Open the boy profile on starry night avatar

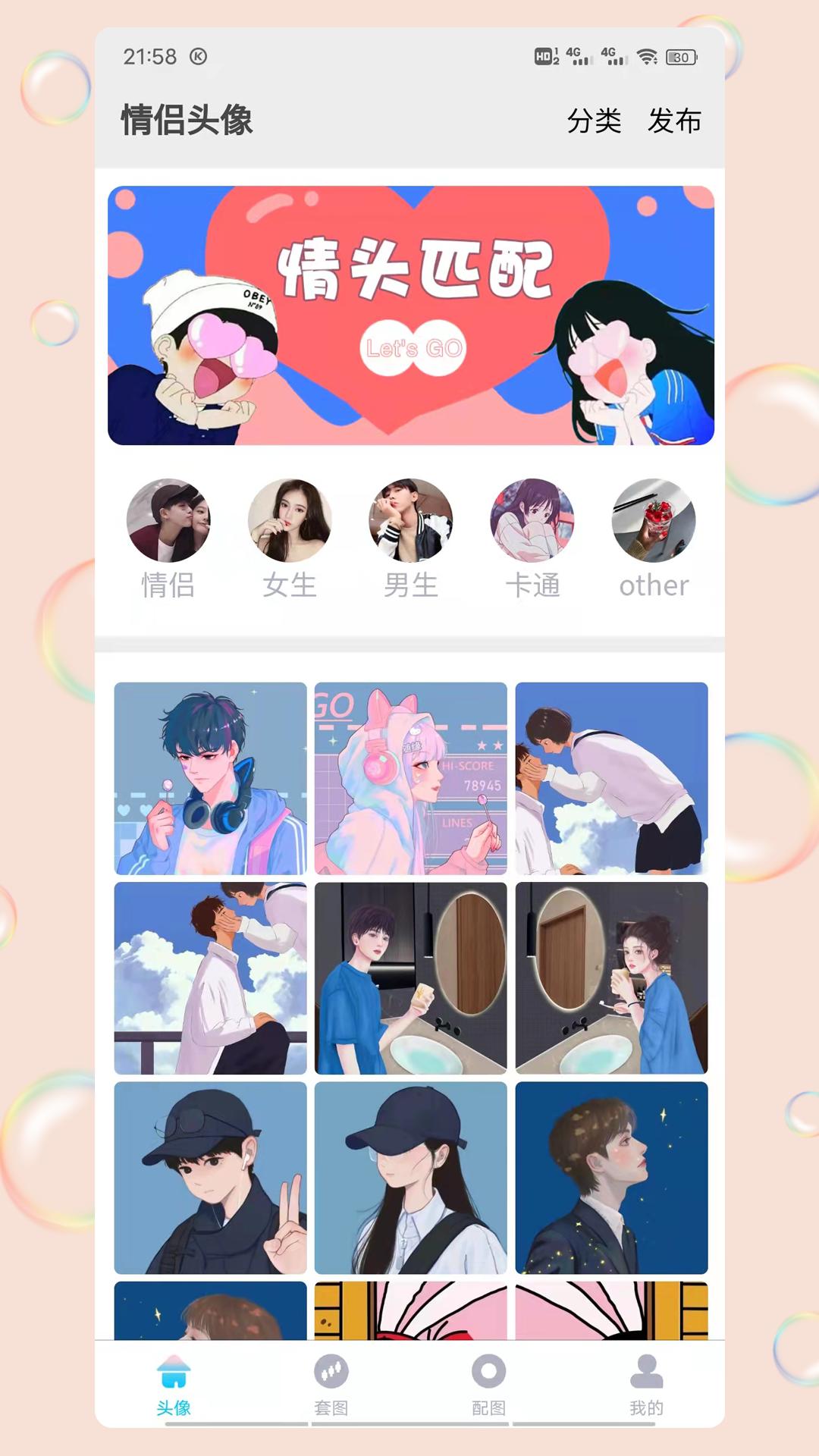pyautogui.click(x=611, y=1178)
